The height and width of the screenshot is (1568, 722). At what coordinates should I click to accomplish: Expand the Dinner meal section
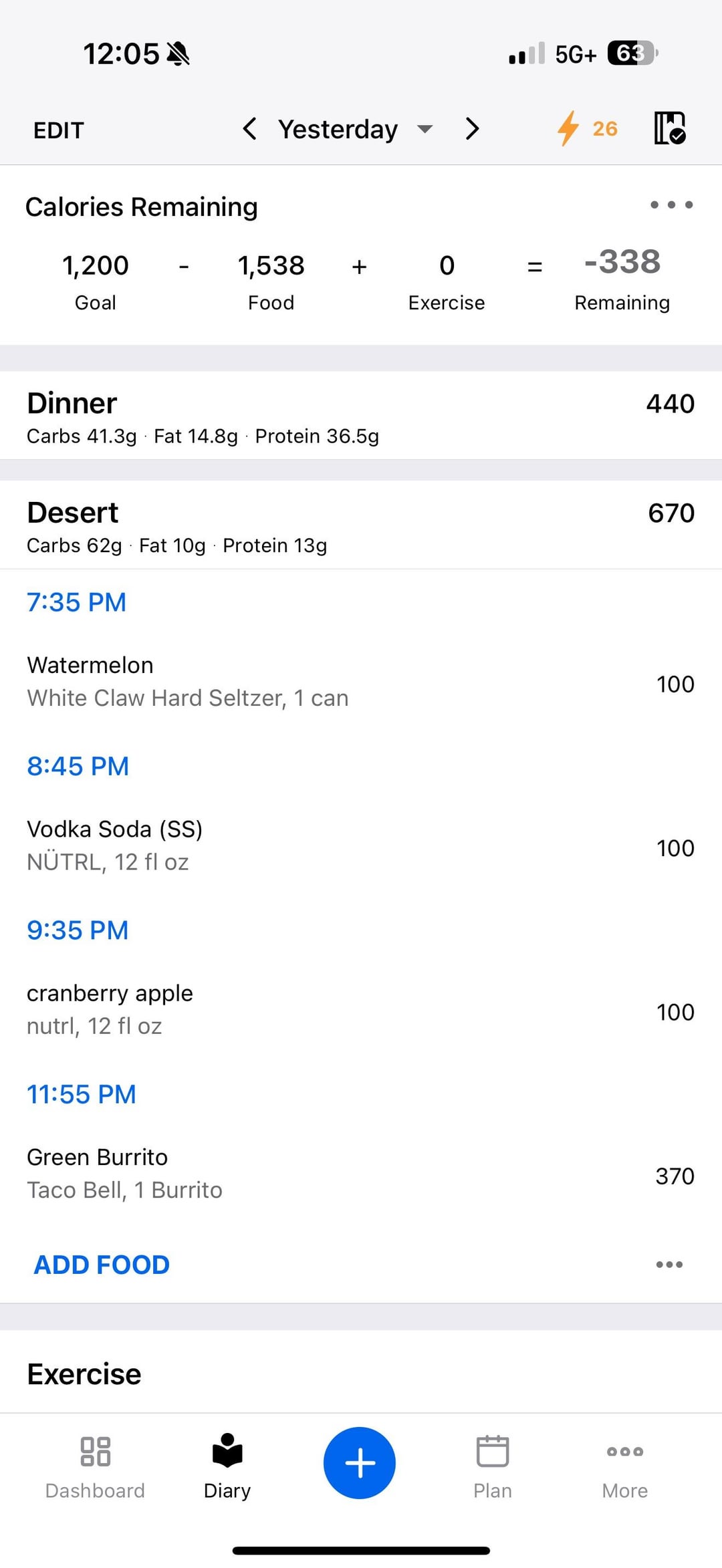(x=361, y=416)
